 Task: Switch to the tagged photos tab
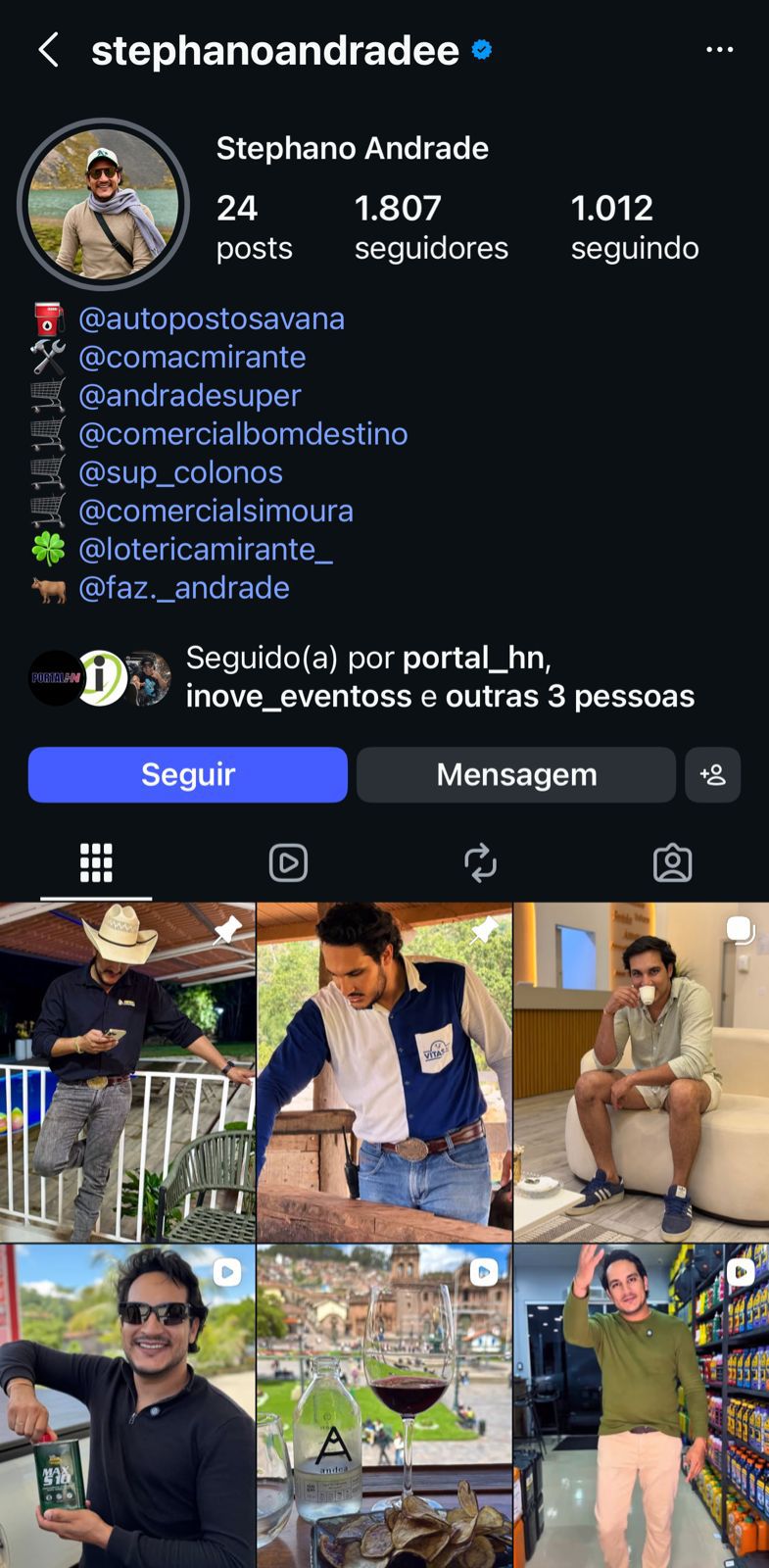pos(672,862)
